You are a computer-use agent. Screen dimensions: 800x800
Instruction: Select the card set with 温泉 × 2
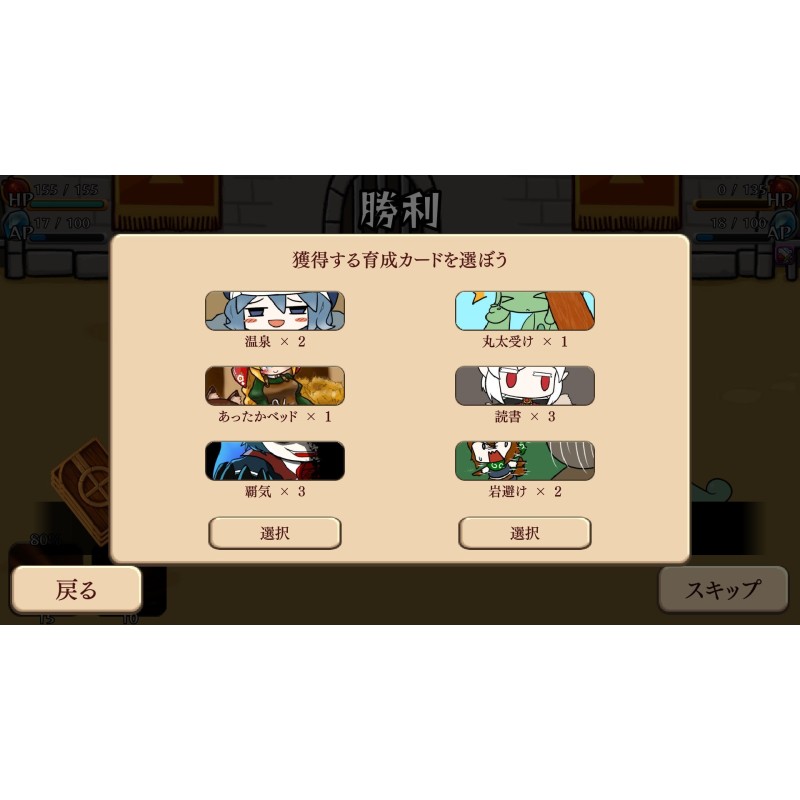click(275, 533)
